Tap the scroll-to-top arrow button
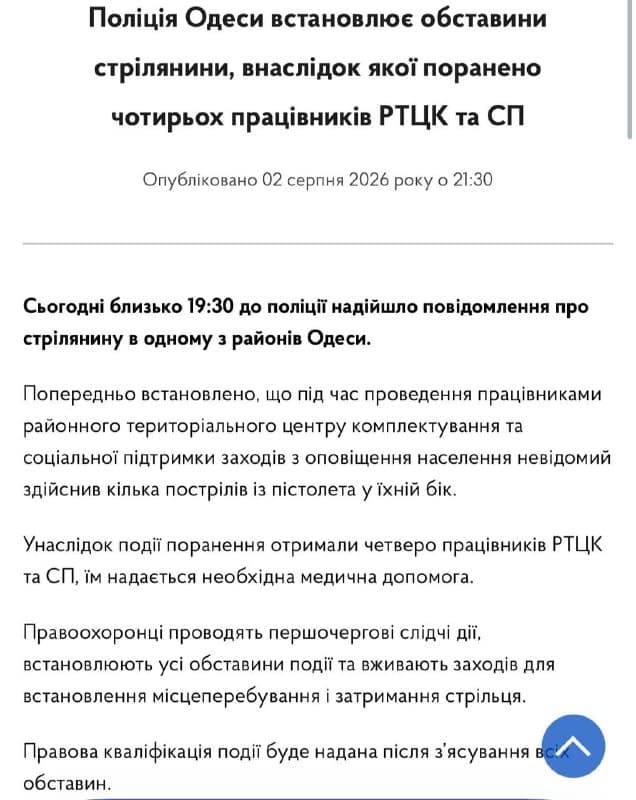 pyautogui.click(x=573, y=746)
